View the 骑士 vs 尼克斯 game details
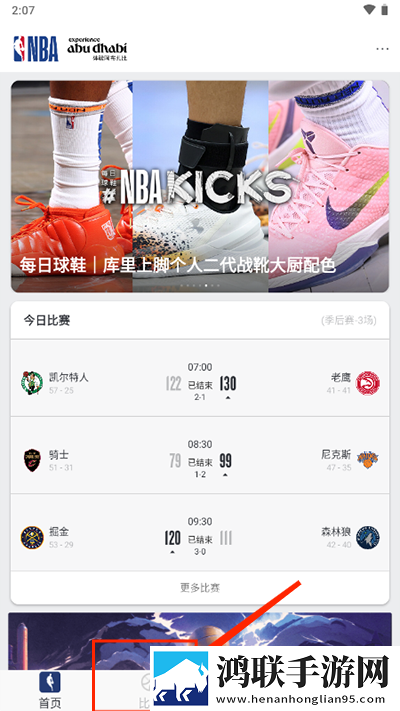The width and height of the screenshot is (400, 711). coord(200,455)
